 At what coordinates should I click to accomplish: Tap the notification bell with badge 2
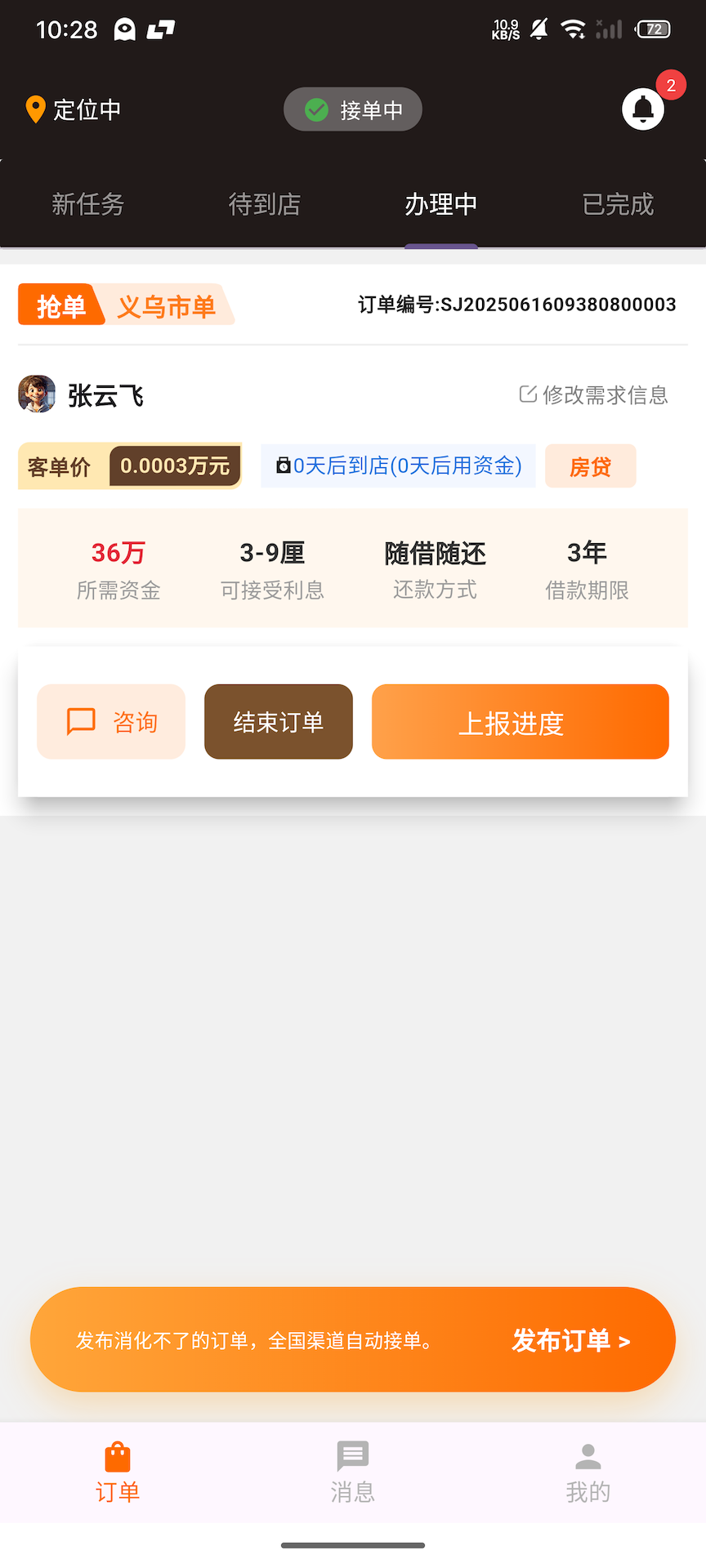(643, 109)
